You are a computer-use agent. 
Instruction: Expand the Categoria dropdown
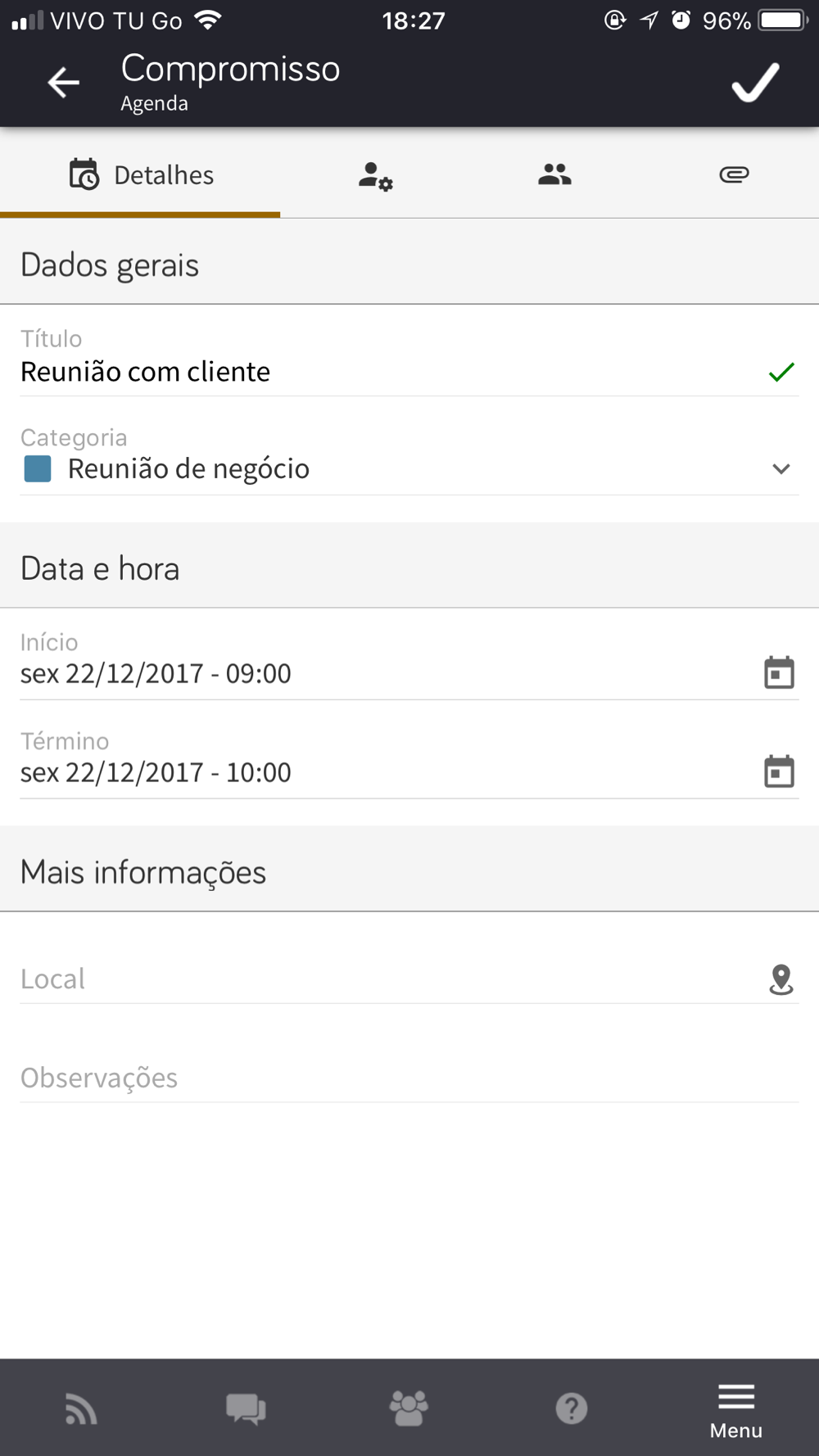(781, 469)
